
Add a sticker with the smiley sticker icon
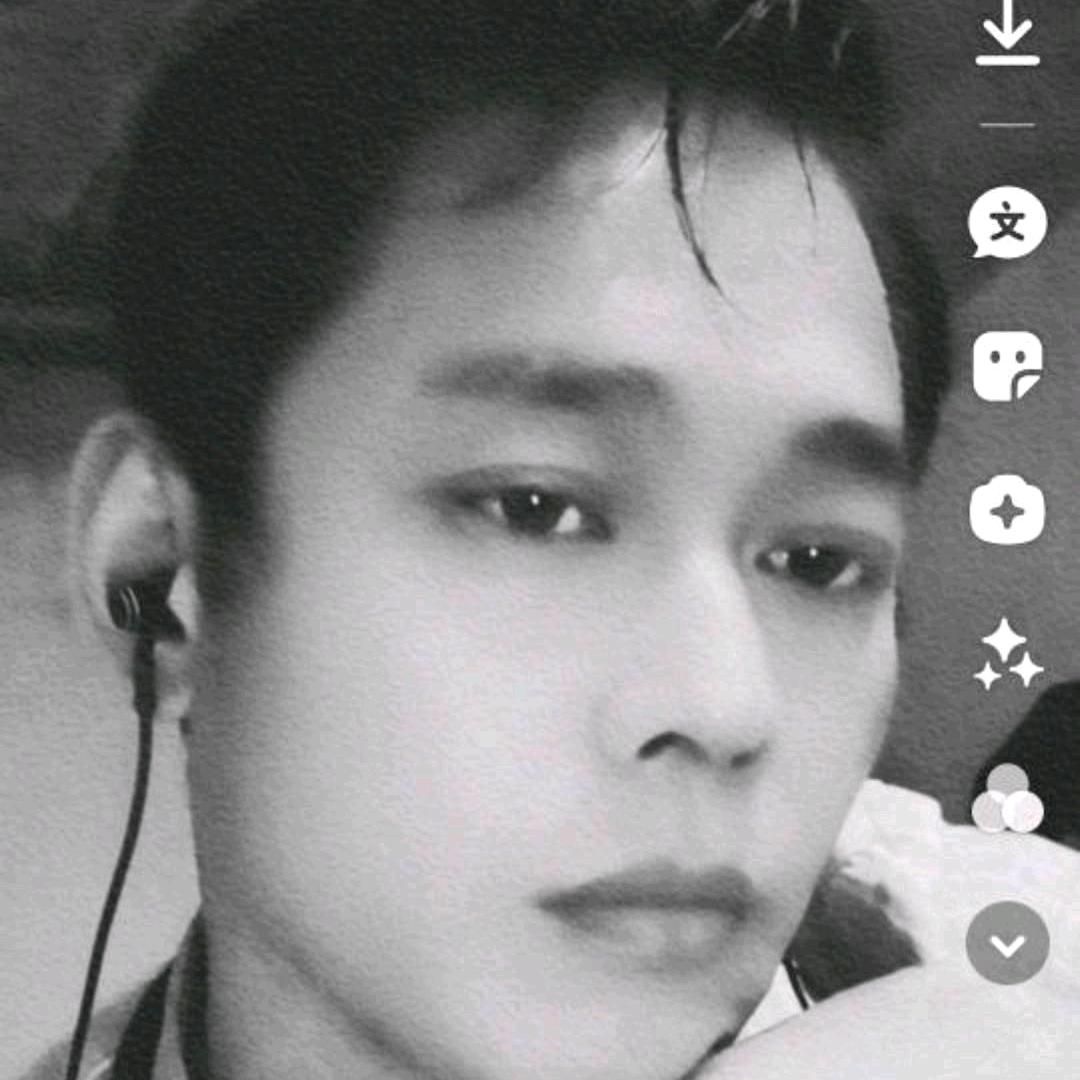[x=1007, y=366]
